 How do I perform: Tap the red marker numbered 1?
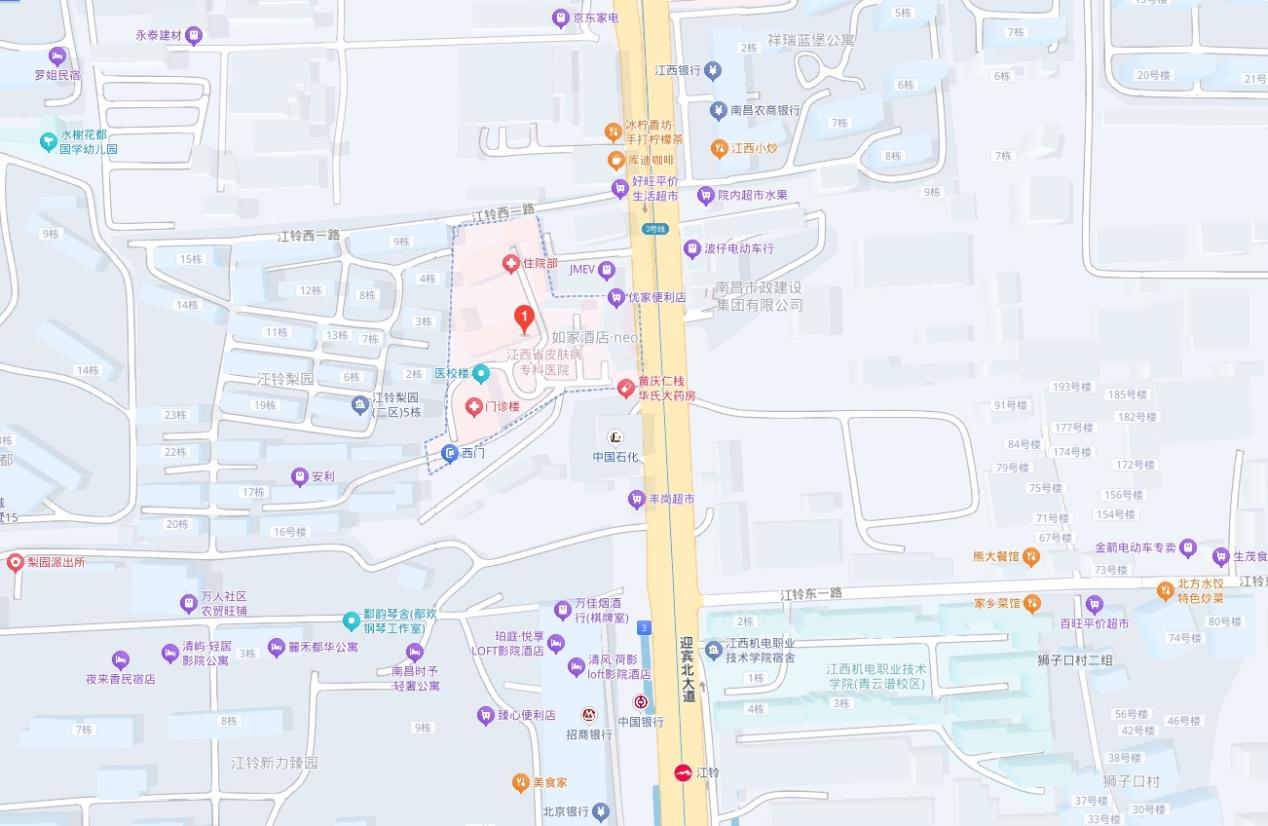pos(523,319)
